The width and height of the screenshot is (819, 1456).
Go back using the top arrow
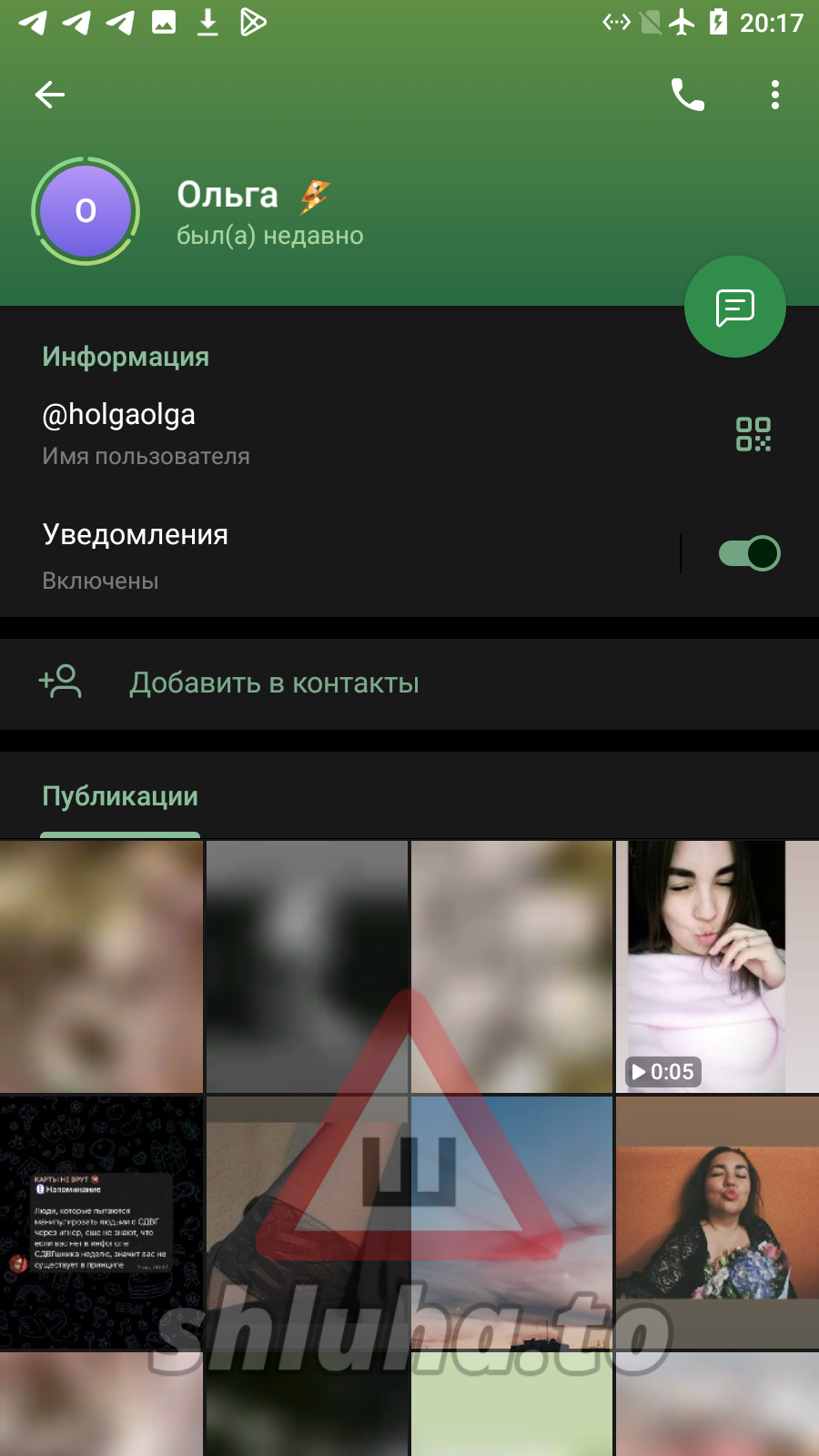[50, 95]
